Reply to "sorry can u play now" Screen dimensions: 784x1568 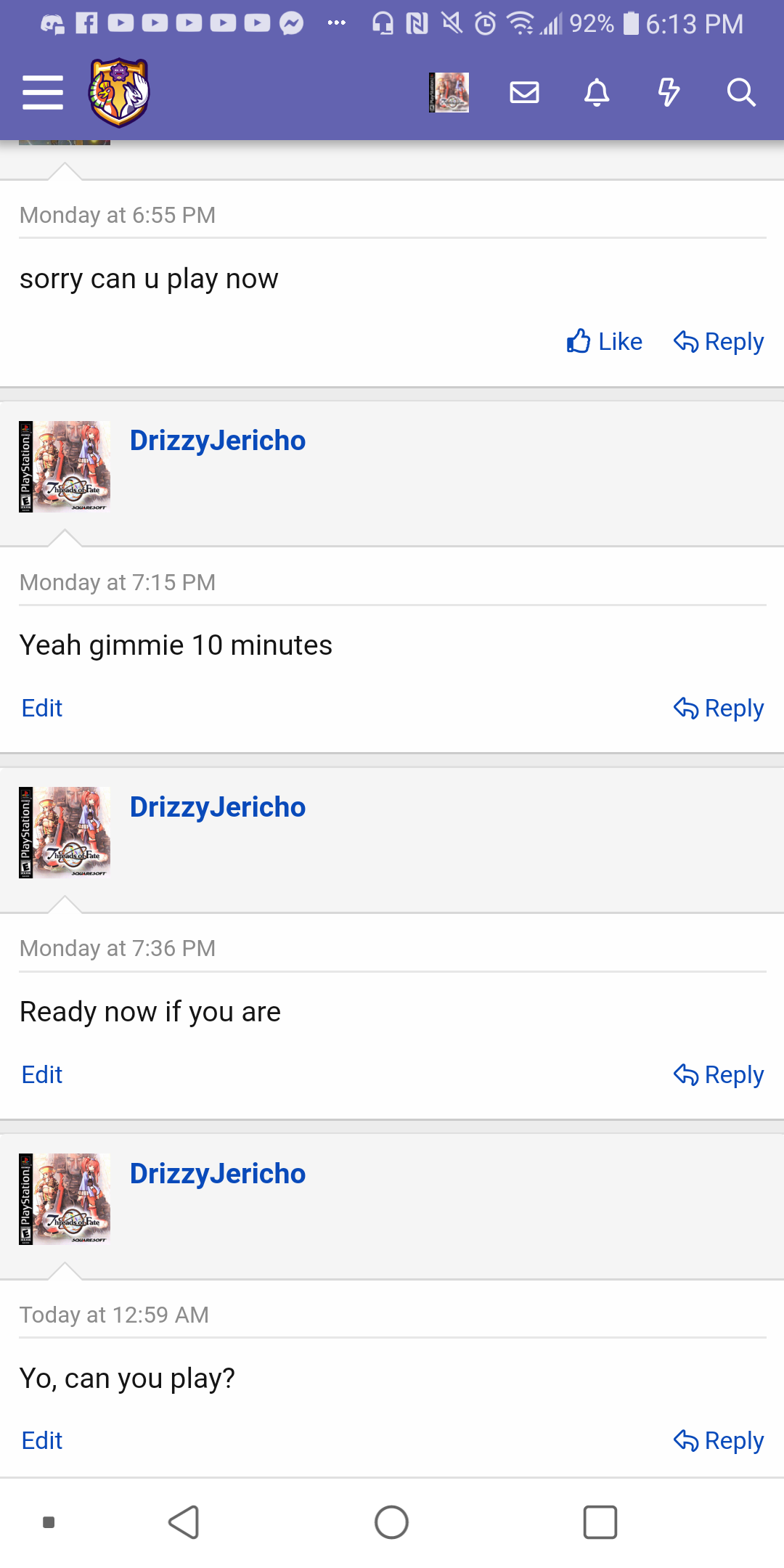point(719,341)
